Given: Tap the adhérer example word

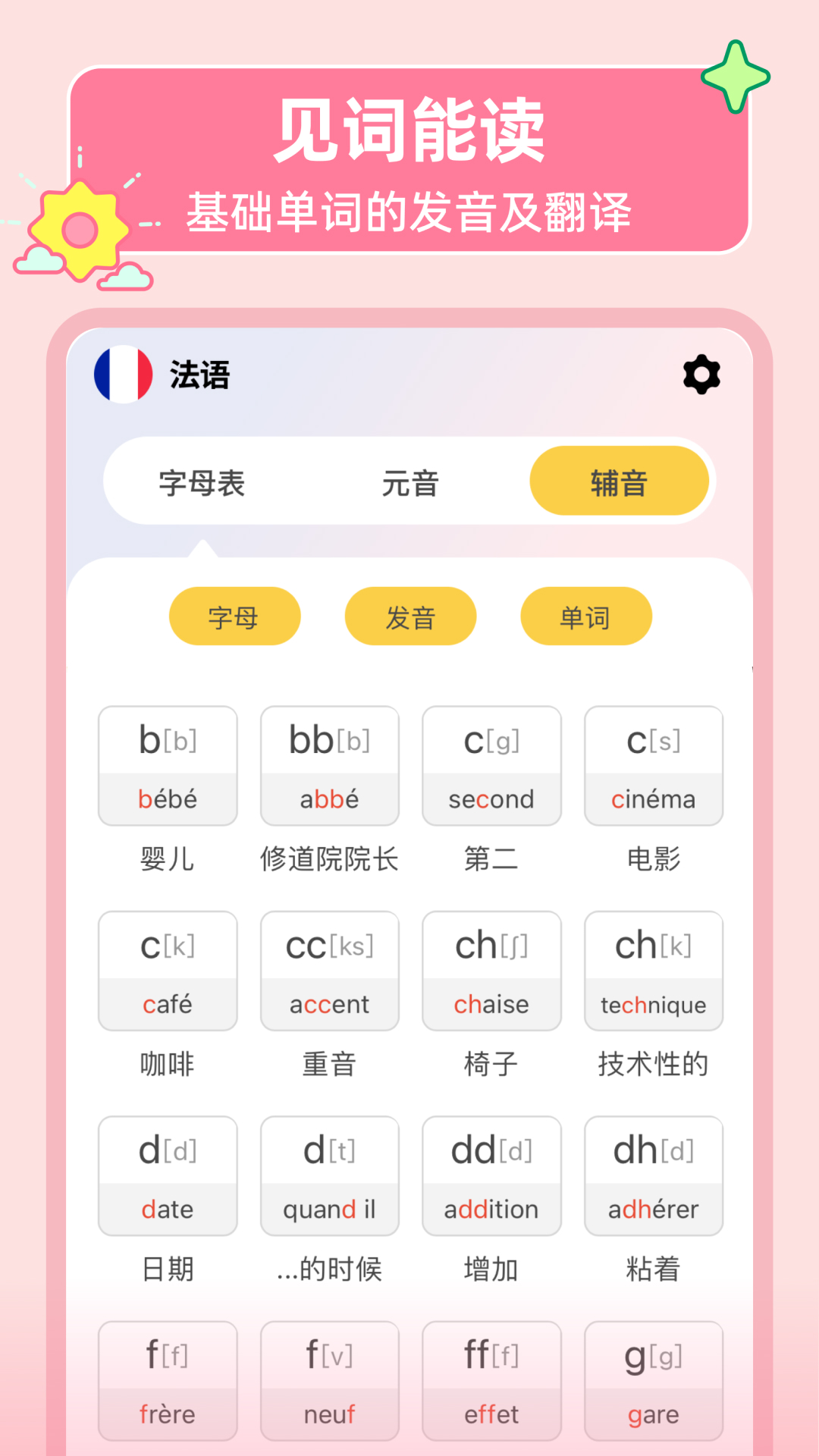Looking at the screenshot, I should pos(653,1210).
